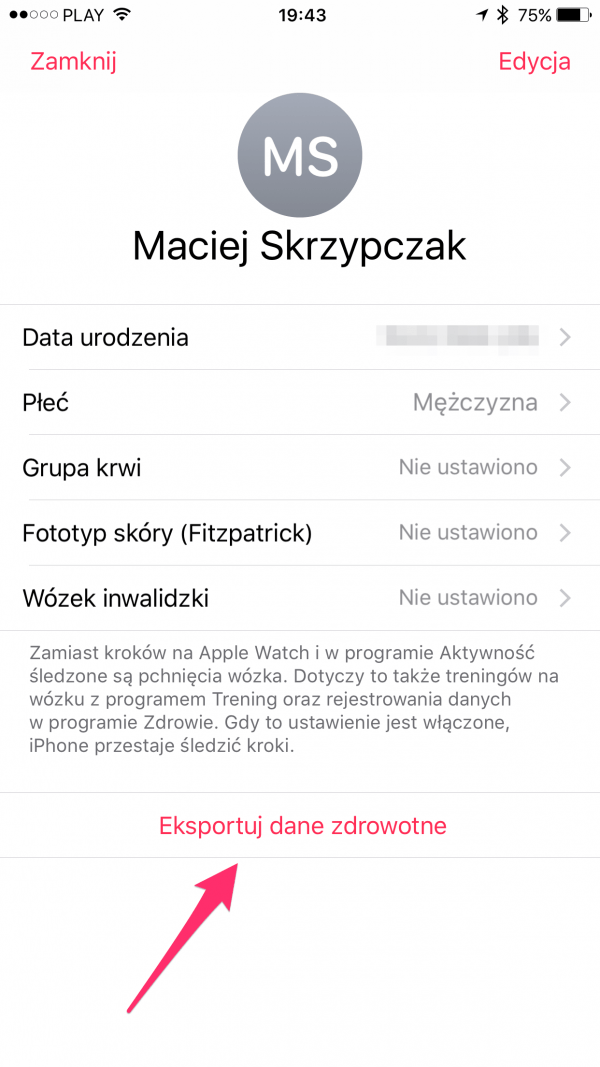Tap Zamknij to close the profile
Viewport: 600px width, 1067px height.
click(73, 61)
